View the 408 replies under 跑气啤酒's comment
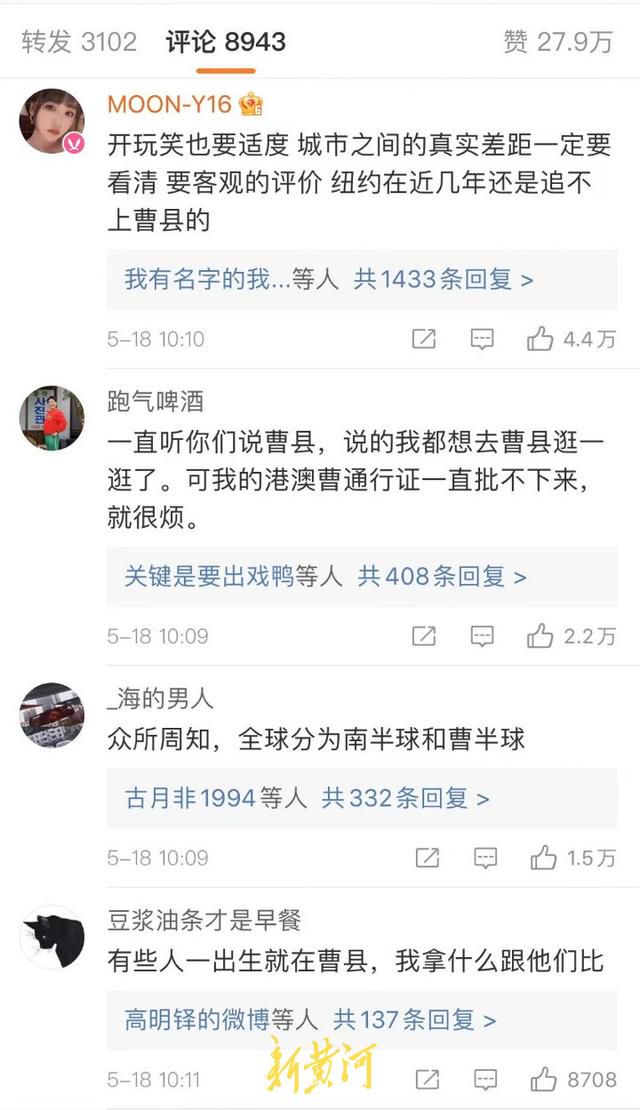640x1110 pixels. pos(362,576)
